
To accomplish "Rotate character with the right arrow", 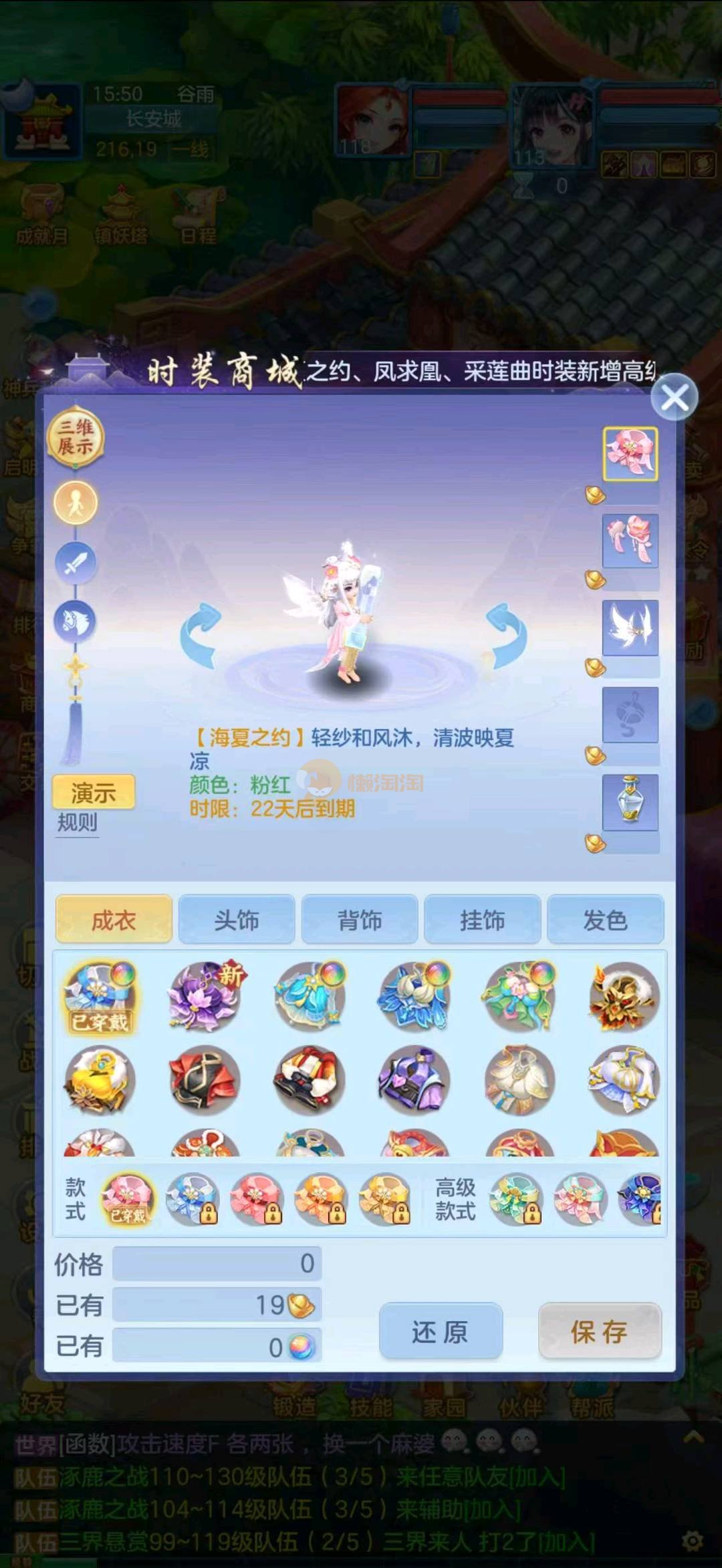I will coord(506,635).
